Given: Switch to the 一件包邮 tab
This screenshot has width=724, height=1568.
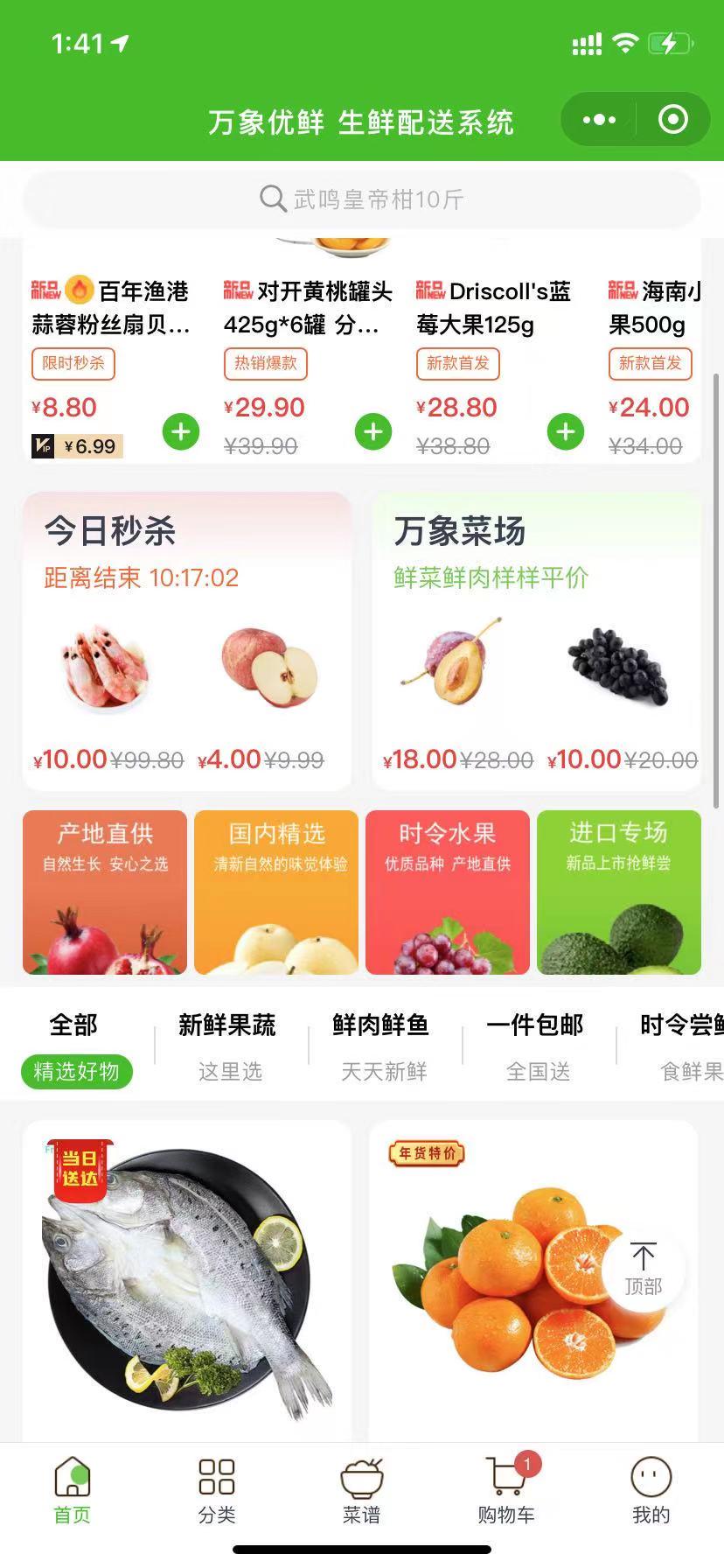Looking at the screenshot, I should click(536, 1046).
